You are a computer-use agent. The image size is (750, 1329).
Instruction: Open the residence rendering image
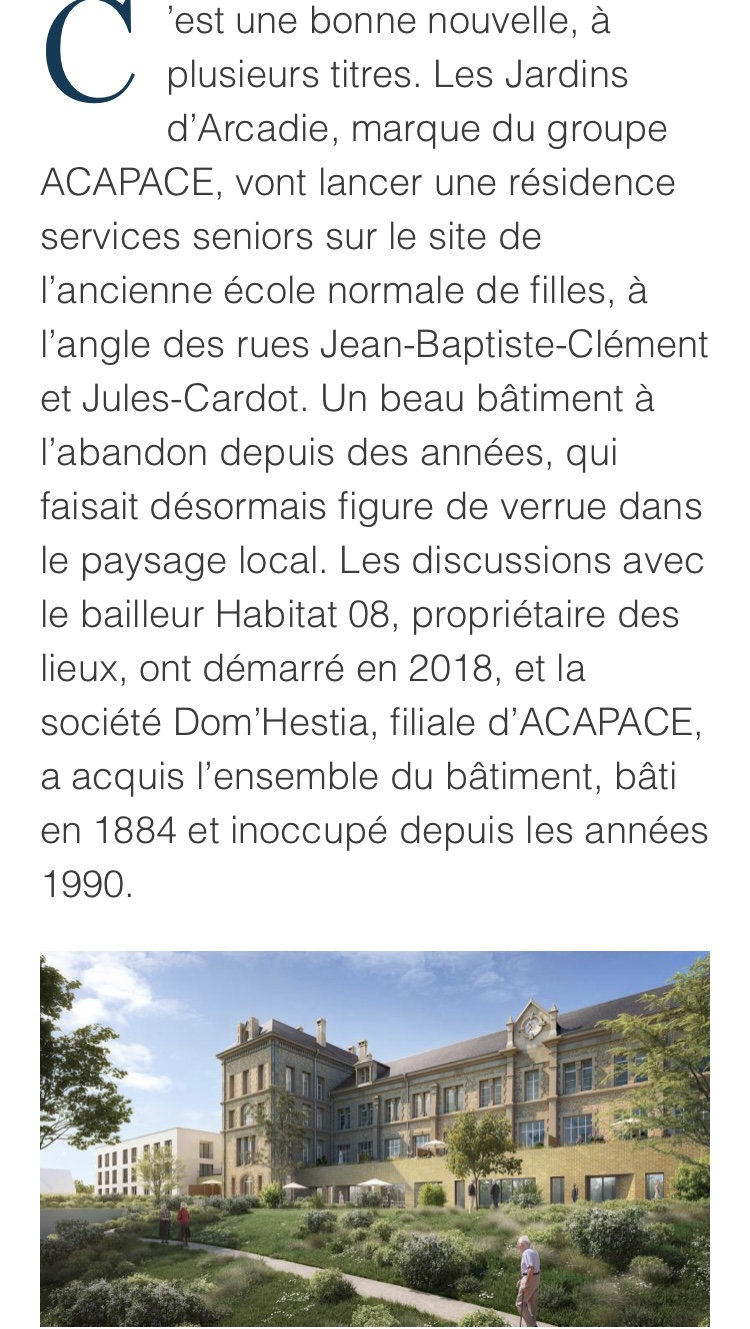(375, 1139)
